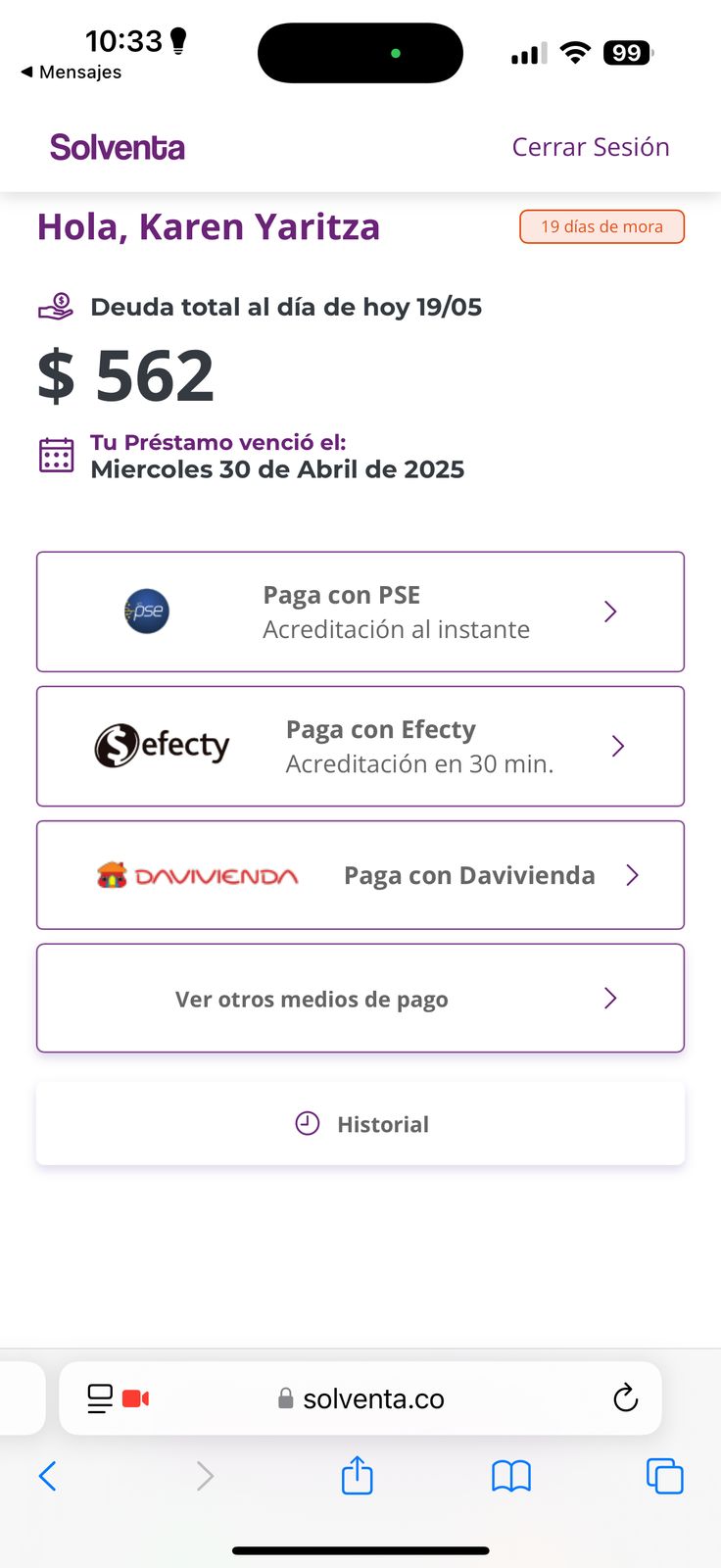The image size is (721, 1568).
Task: Open Safari bookmarks
Action: coord(511,1476)
